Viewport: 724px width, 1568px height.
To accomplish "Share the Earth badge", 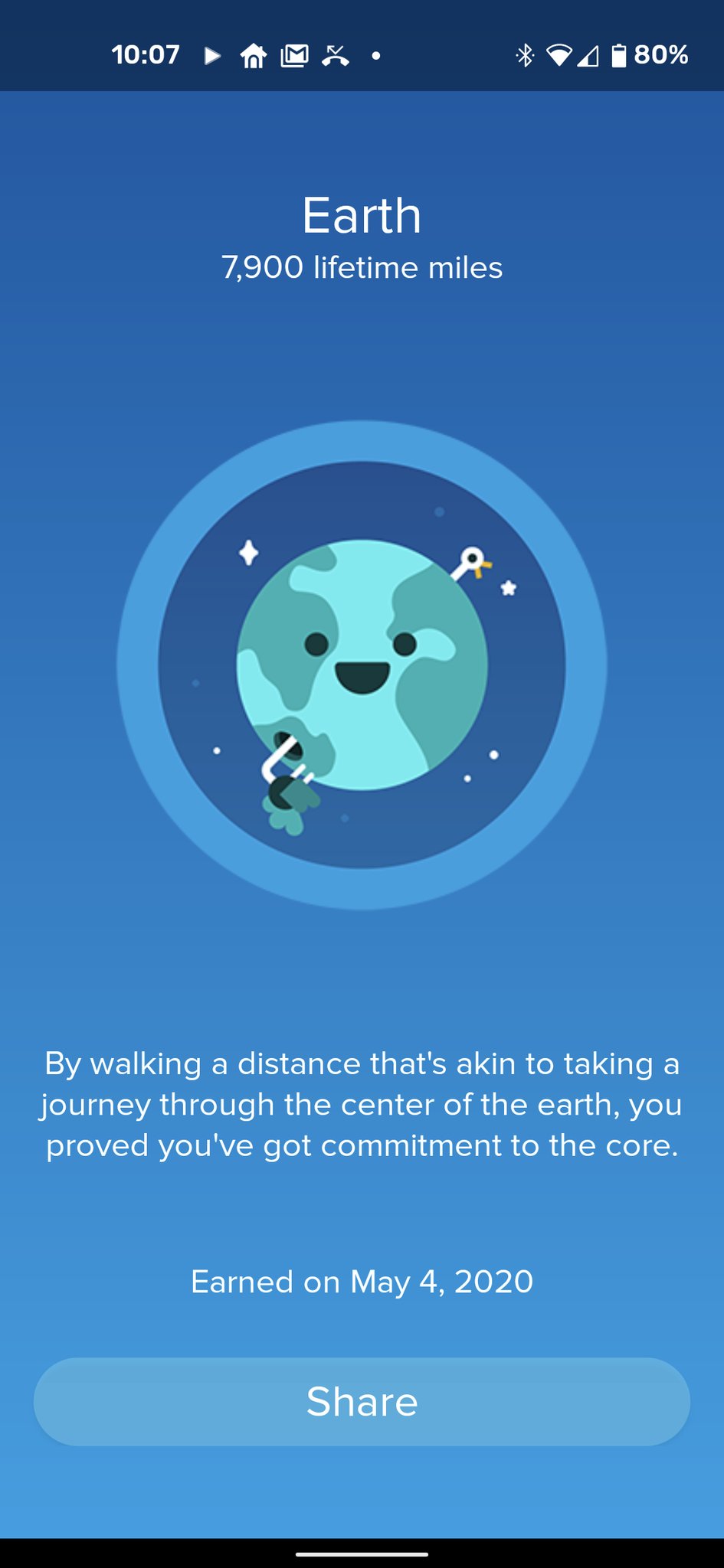I will tap(362, 1401).
